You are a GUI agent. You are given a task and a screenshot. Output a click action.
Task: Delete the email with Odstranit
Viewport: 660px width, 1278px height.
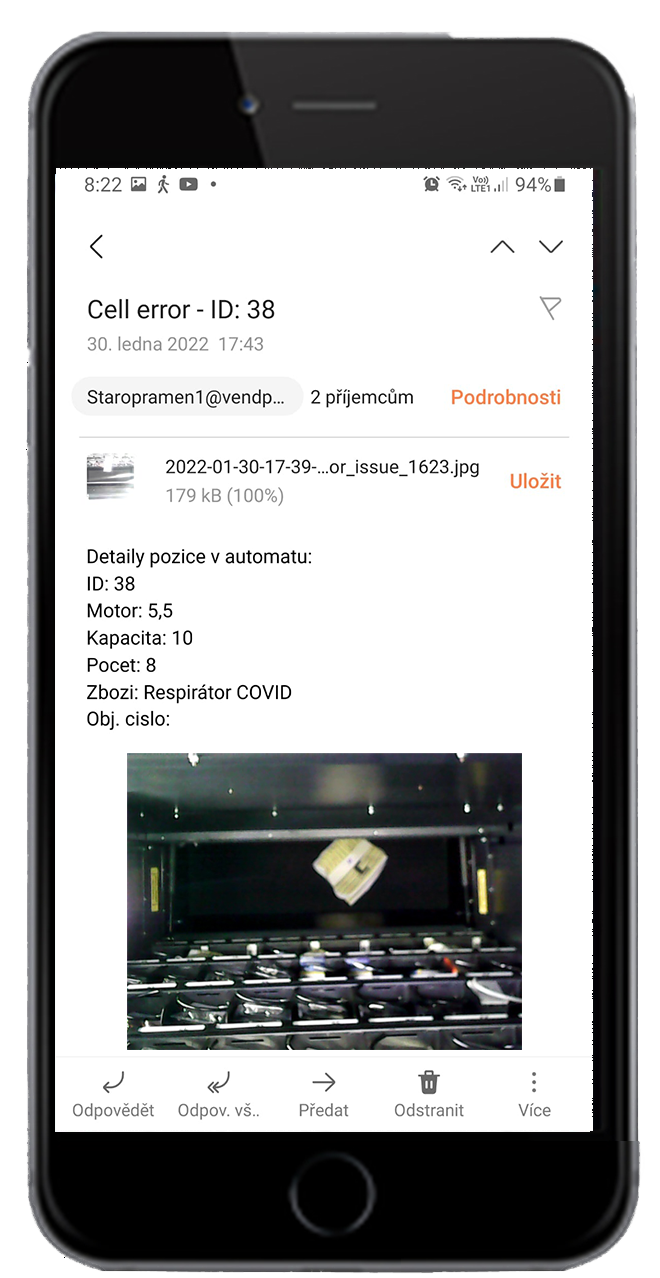pyautogui.click(x=428, y=1094)
